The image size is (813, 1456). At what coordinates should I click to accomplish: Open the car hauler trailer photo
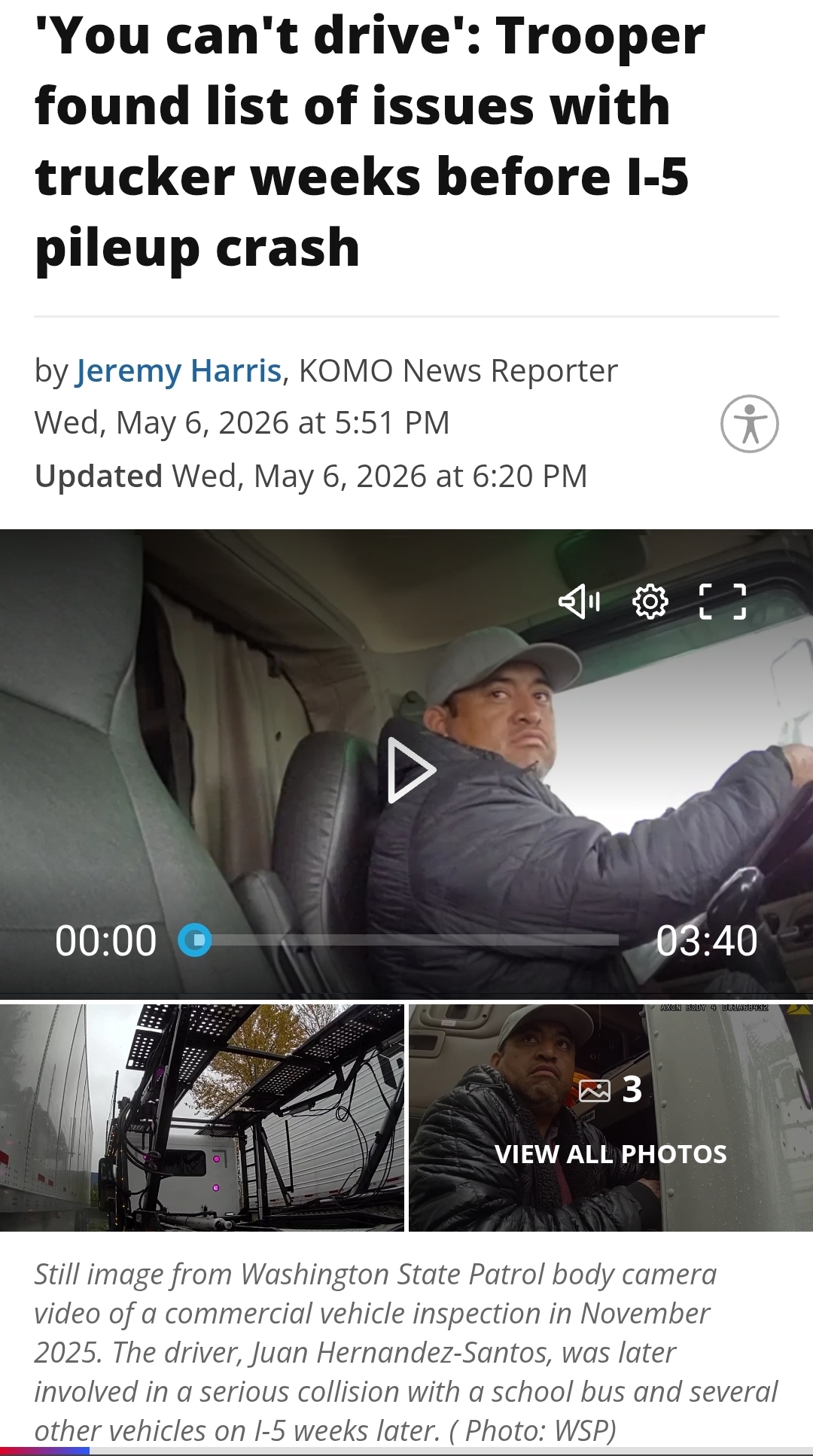coord(202,1118)
